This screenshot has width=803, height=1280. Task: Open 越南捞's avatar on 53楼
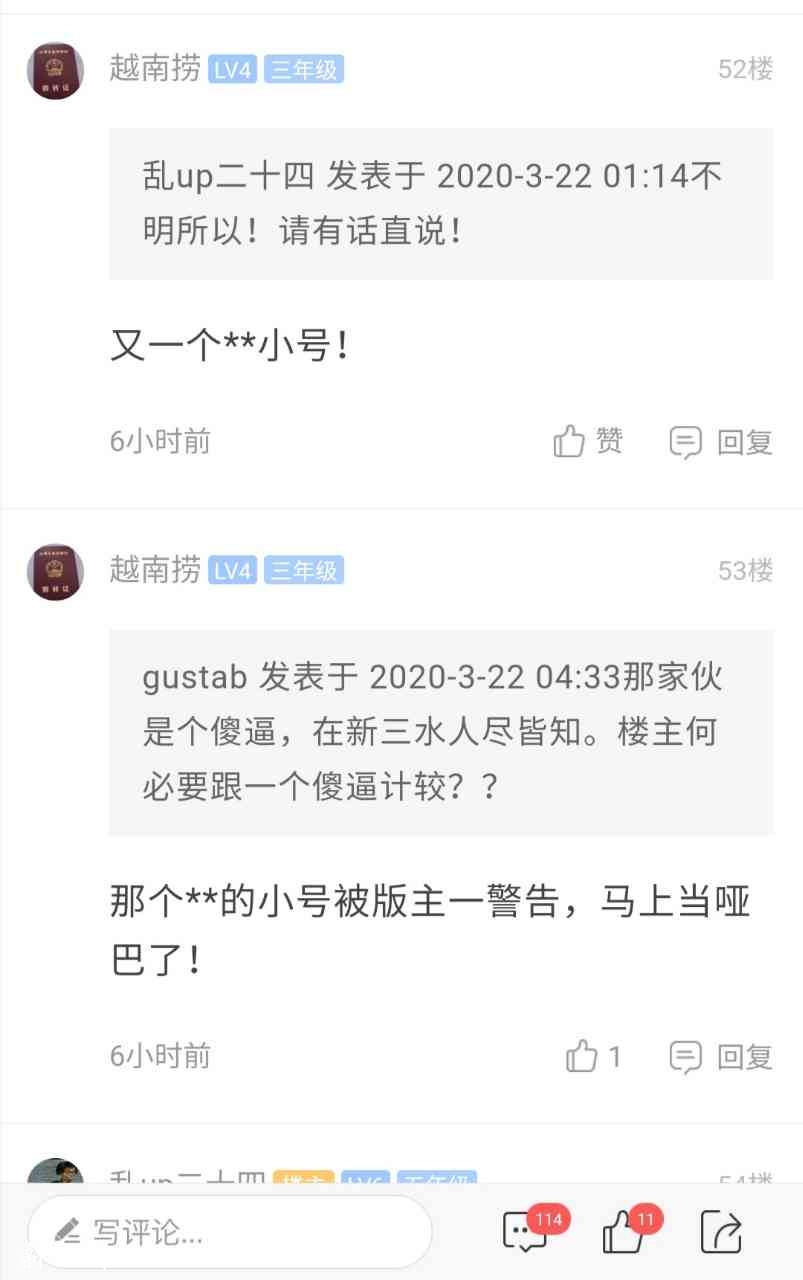point(55,572)
